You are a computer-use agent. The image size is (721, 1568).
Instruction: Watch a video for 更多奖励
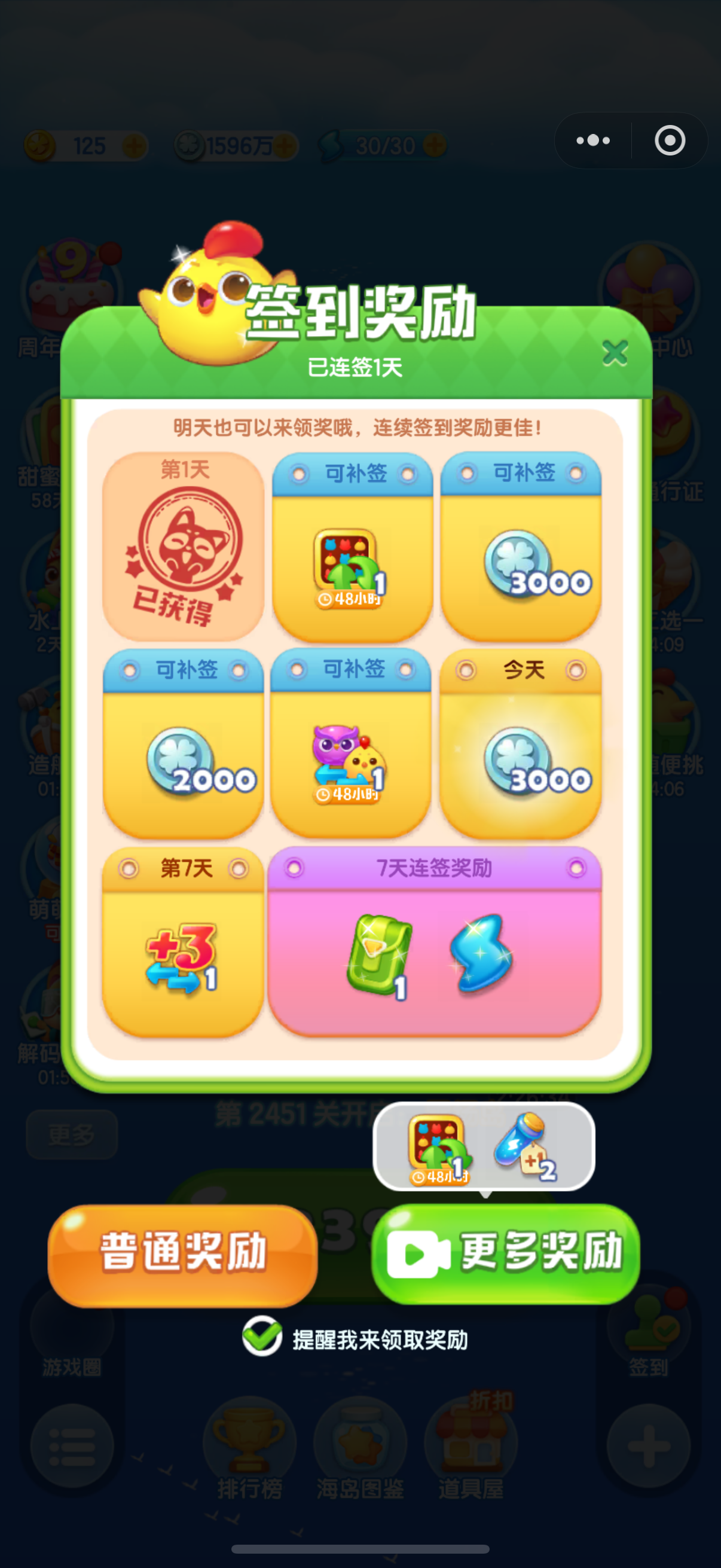[x=506, y=1253]
